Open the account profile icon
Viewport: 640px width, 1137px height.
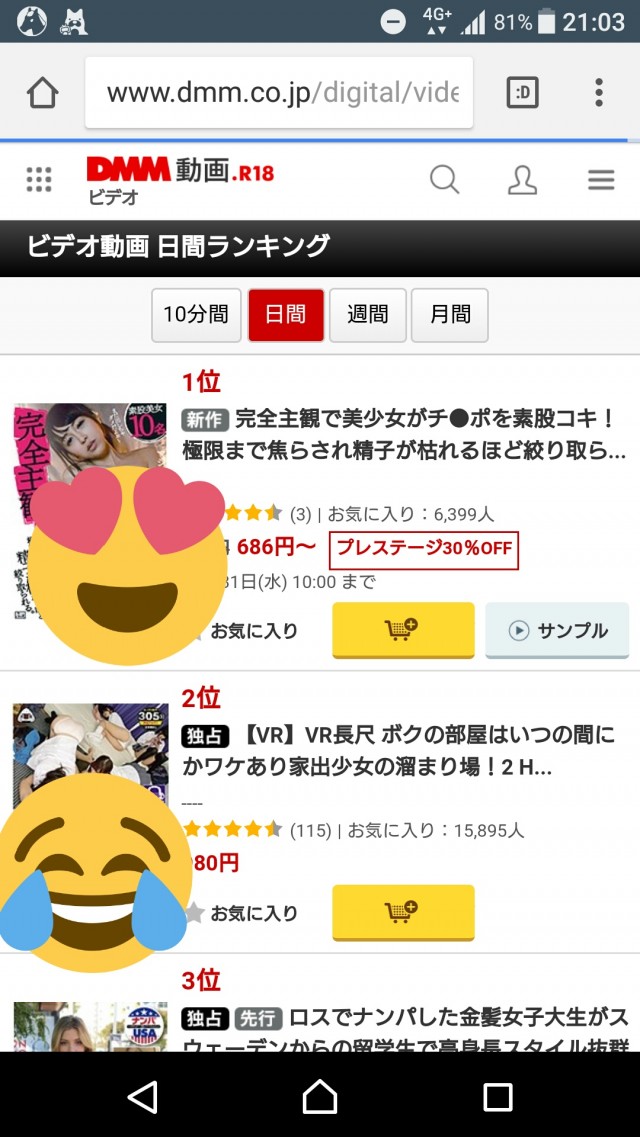tap(522, 180)
